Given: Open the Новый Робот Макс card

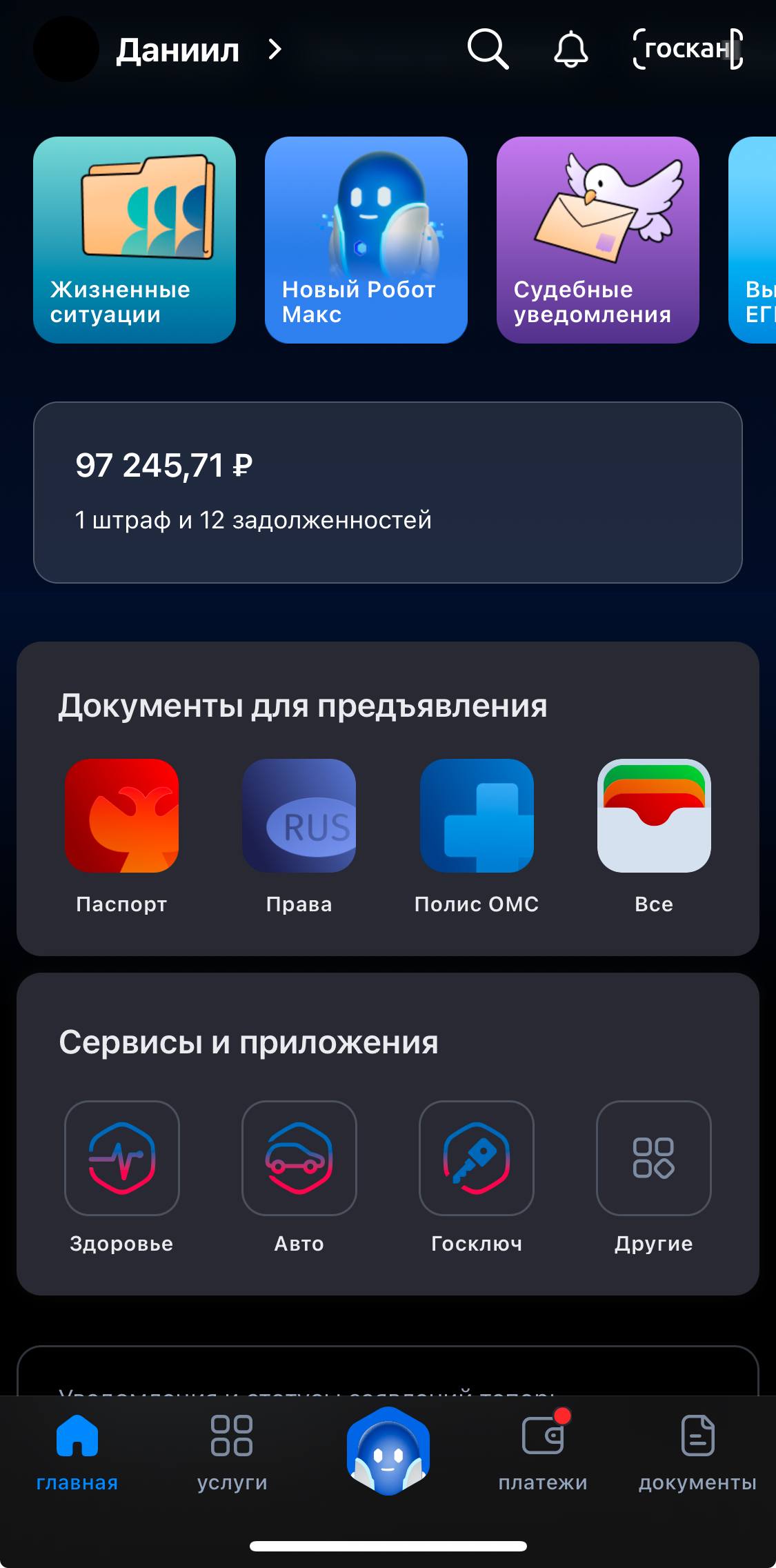Looking at the screenshot, I should pos(366,239).
